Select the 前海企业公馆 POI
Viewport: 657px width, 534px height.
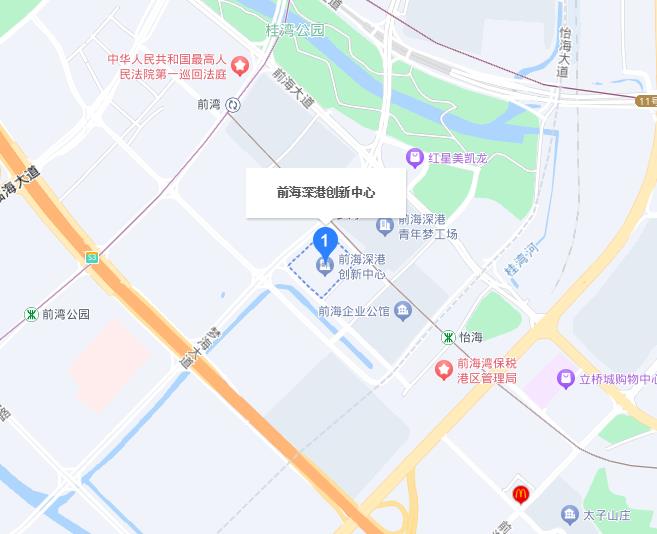click(402, 311)
